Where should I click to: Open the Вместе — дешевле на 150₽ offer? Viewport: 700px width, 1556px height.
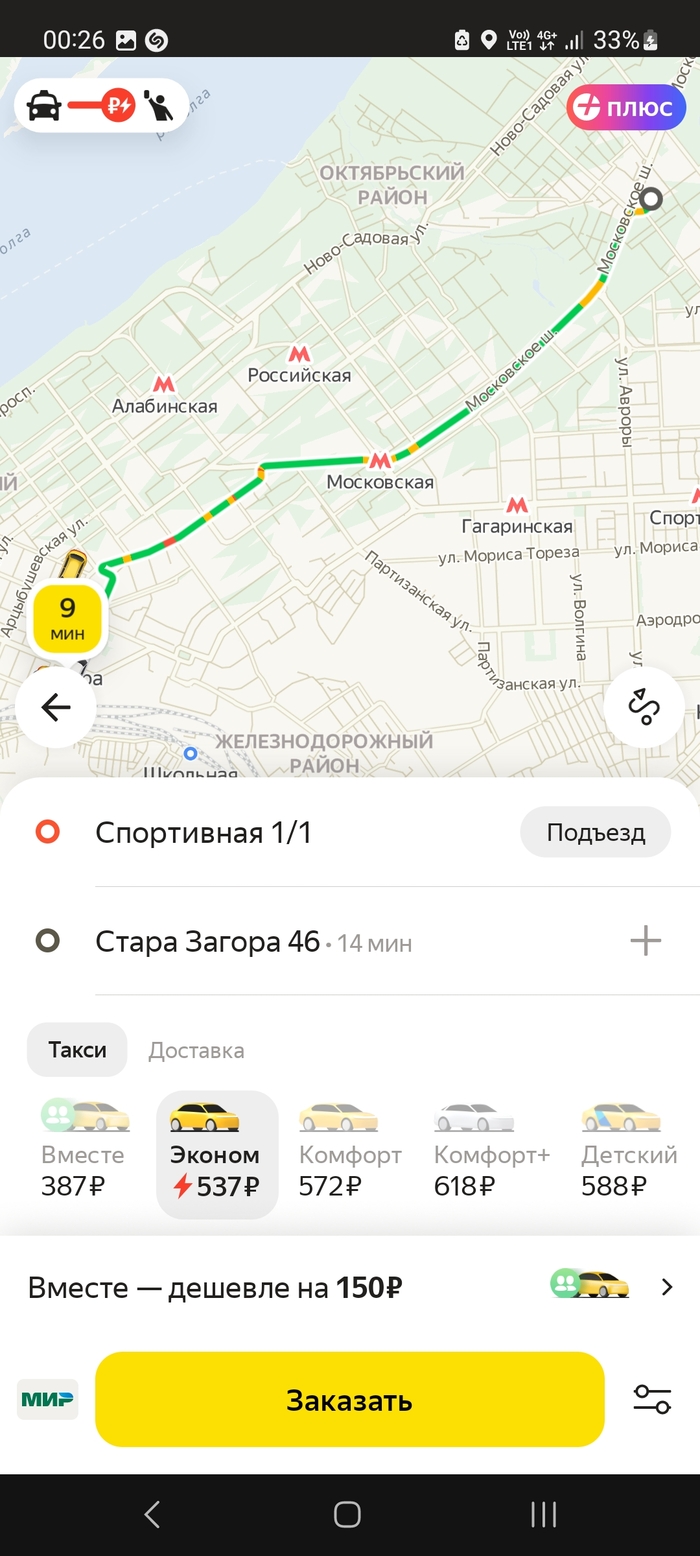pyautogui.click(x=350, y=1287)
